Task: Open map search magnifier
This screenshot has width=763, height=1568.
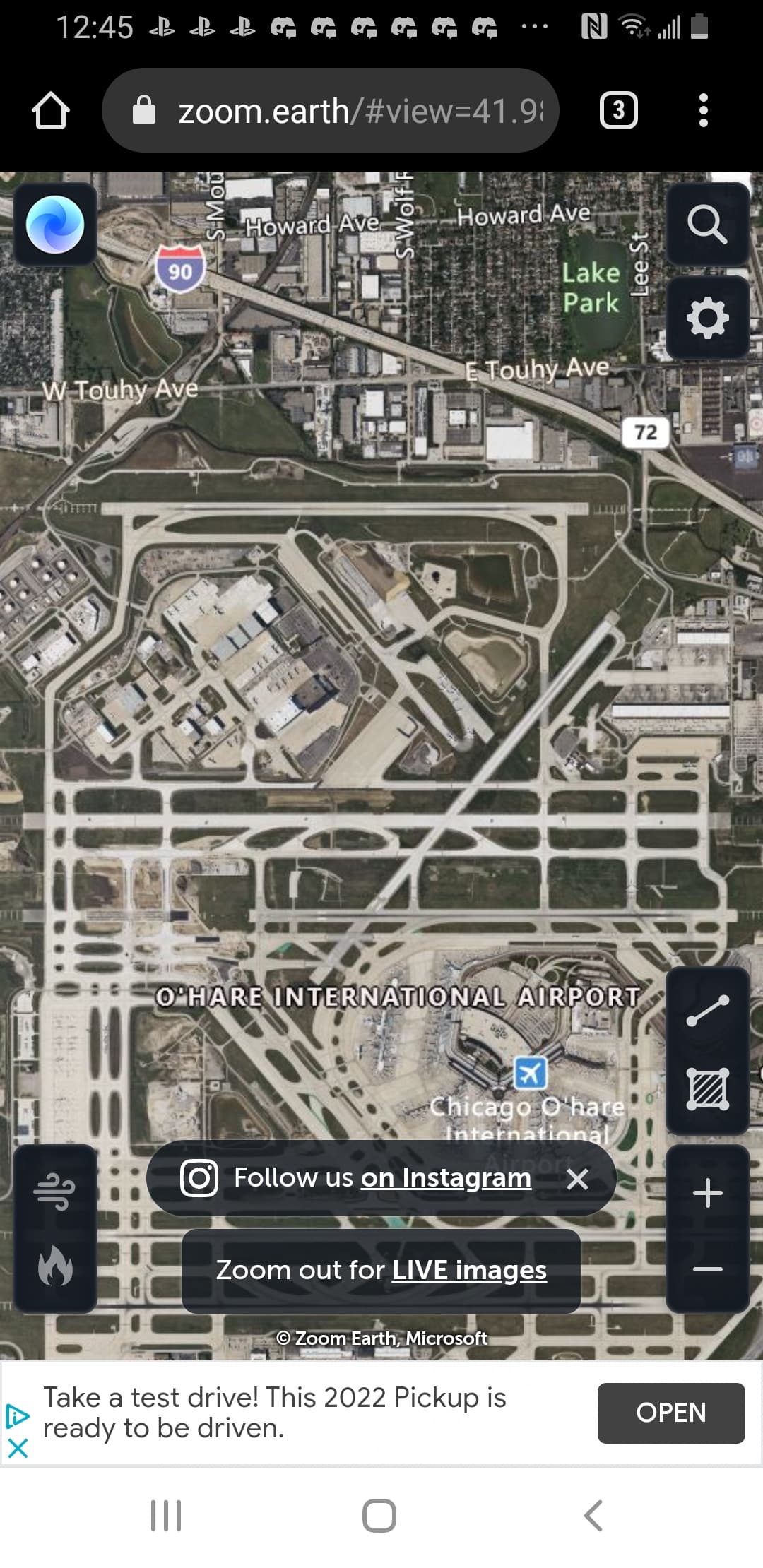Action: click(x=707, y=225)
